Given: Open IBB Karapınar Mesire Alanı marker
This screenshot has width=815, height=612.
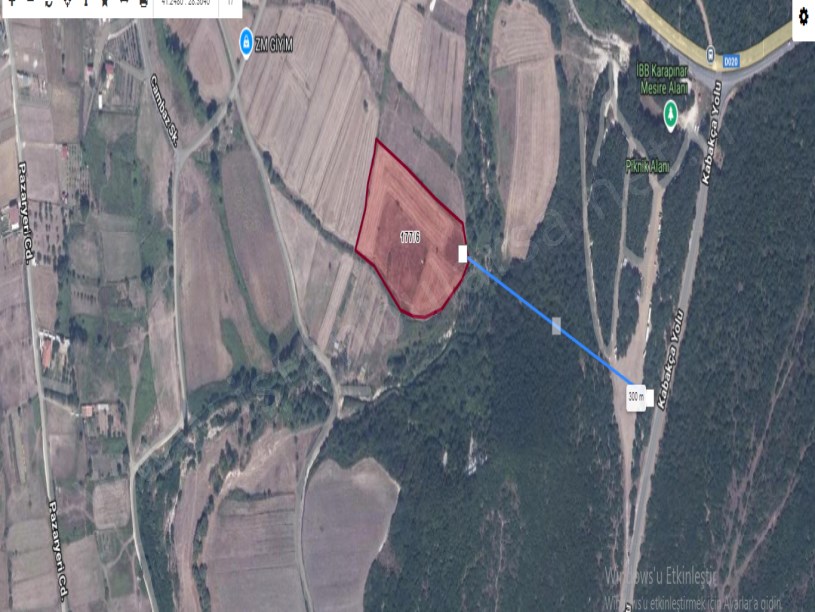Looking at the screenshot, I should (670, 117).
